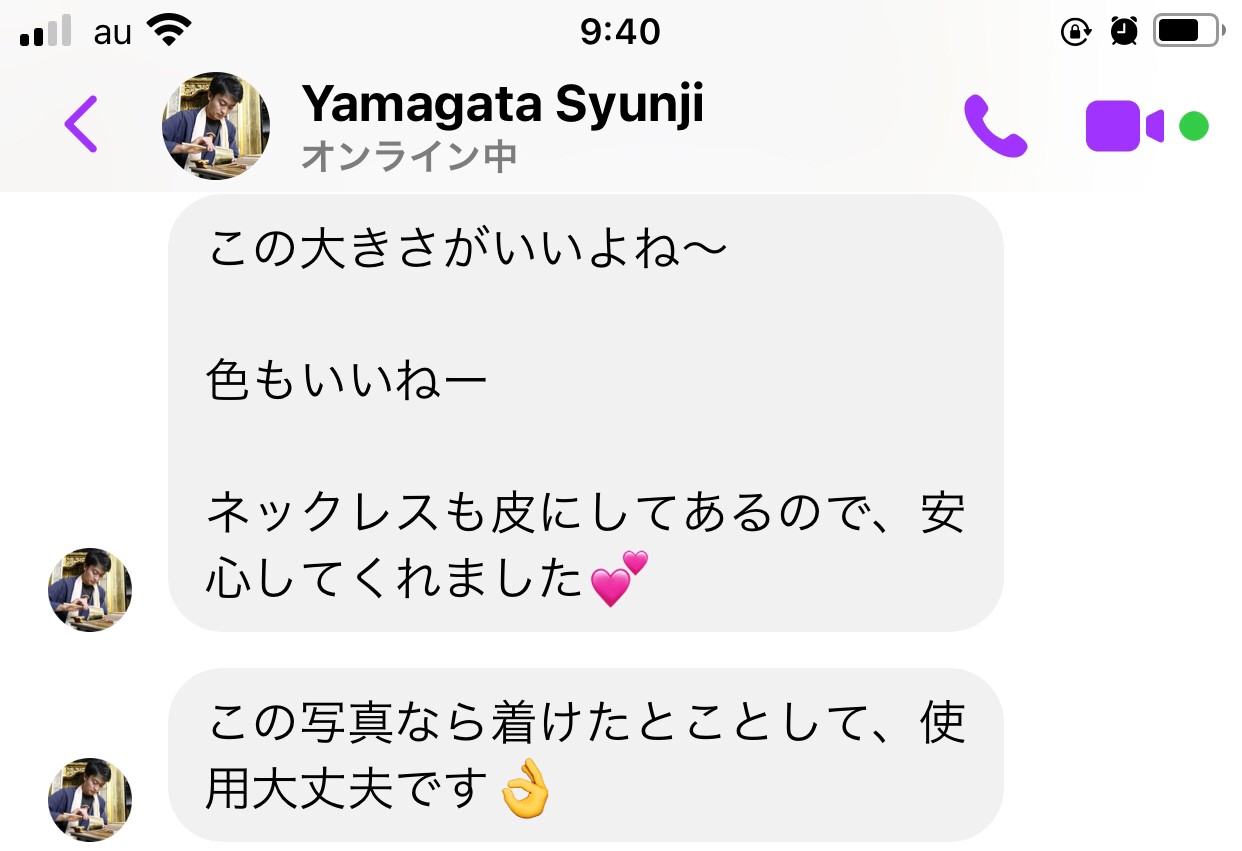The image size is (1242, 851).
Task: Tap the avatar beside the 使用大丈夫です message
Action: click(90, 798)
